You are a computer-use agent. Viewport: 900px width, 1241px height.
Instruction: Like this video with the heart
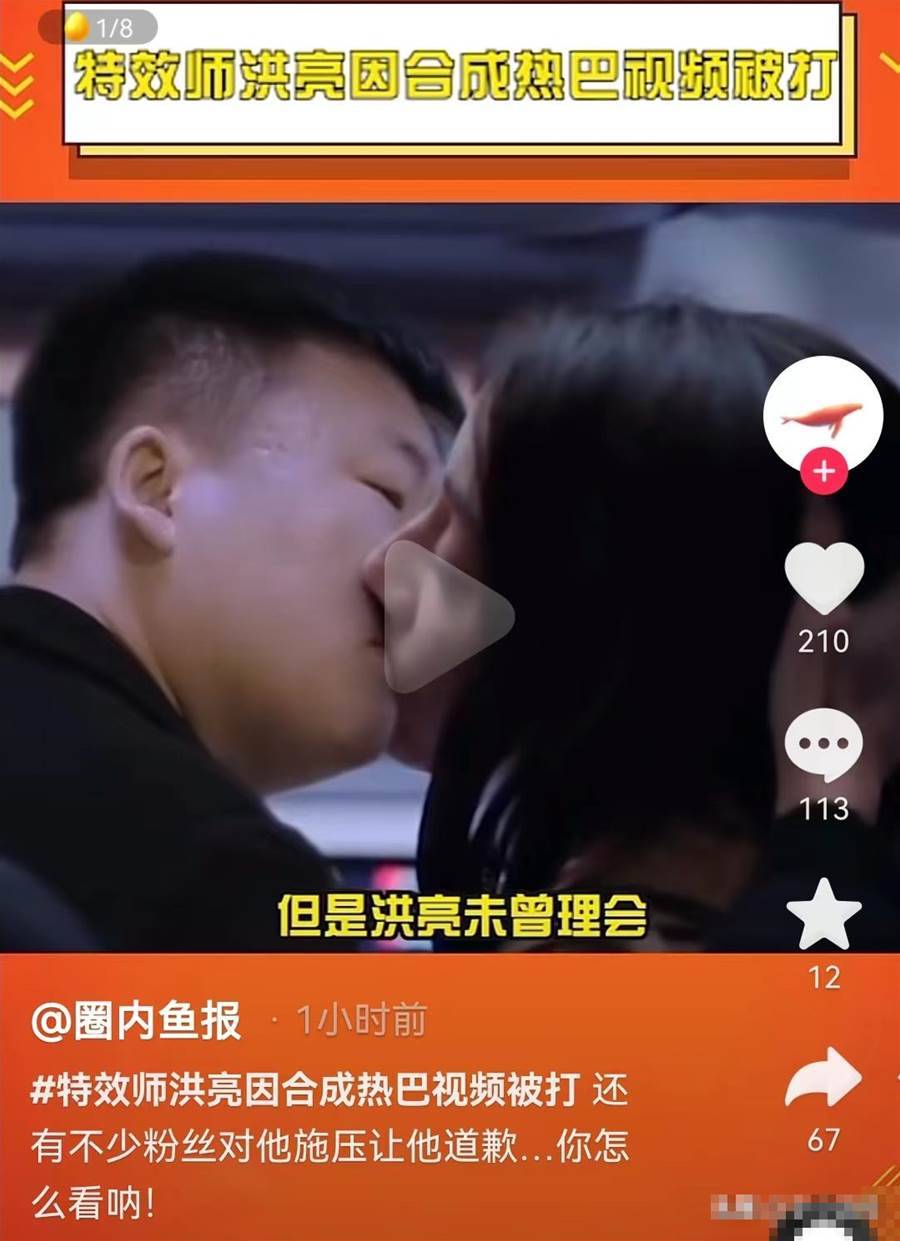point(823,578)
